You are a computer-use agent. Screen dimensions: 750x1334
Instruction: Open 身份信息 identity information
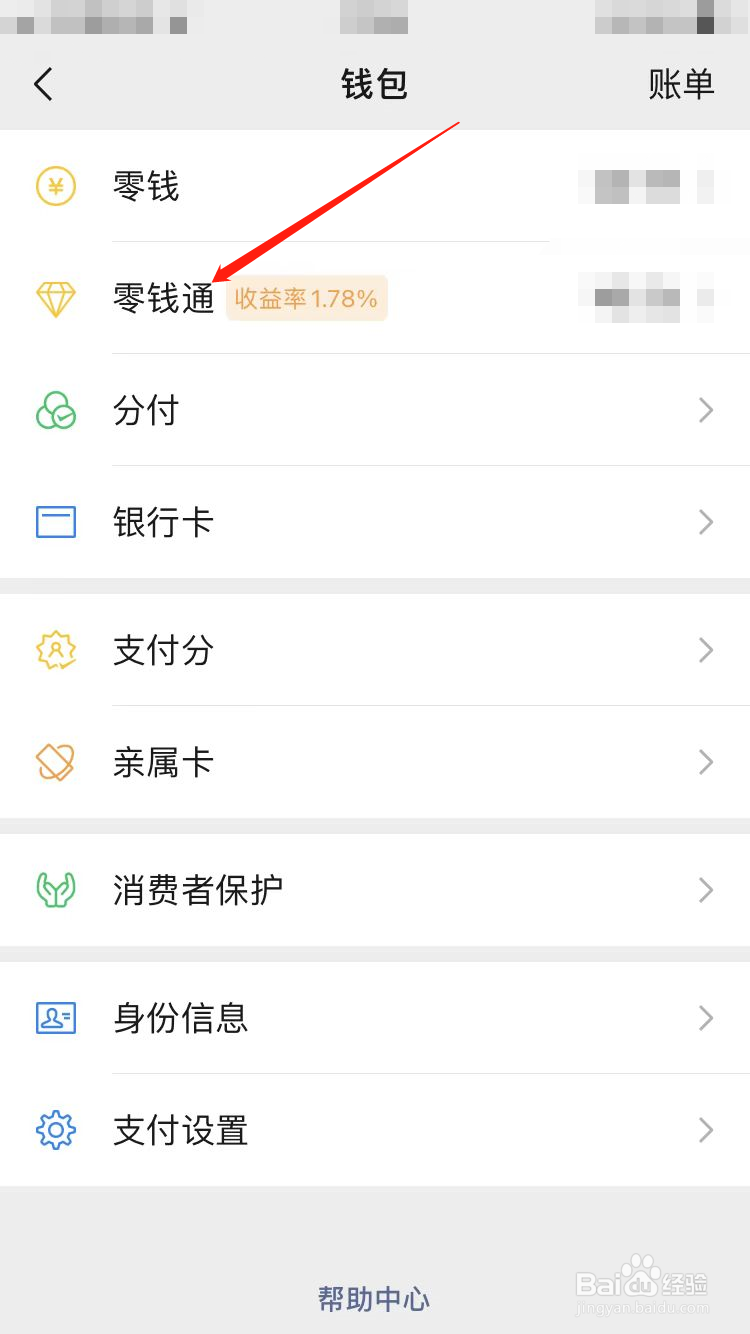point(375,1018)
